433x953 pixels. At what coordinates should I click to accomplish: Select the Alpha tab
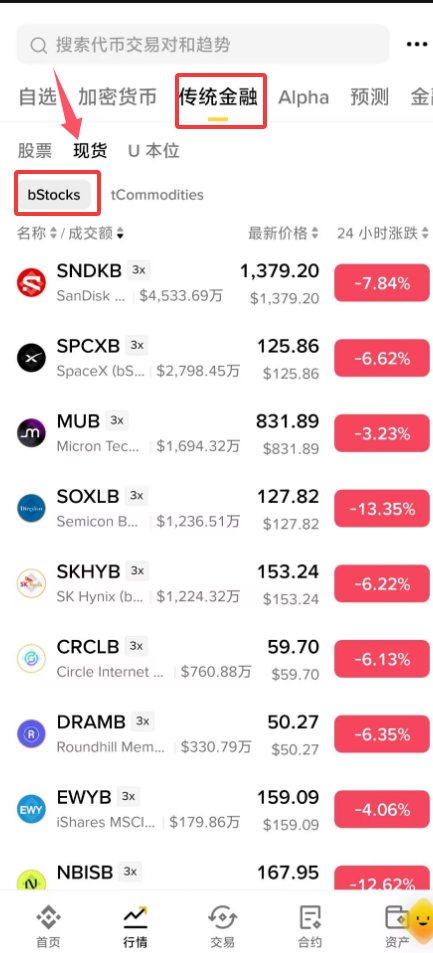[303, 97]
